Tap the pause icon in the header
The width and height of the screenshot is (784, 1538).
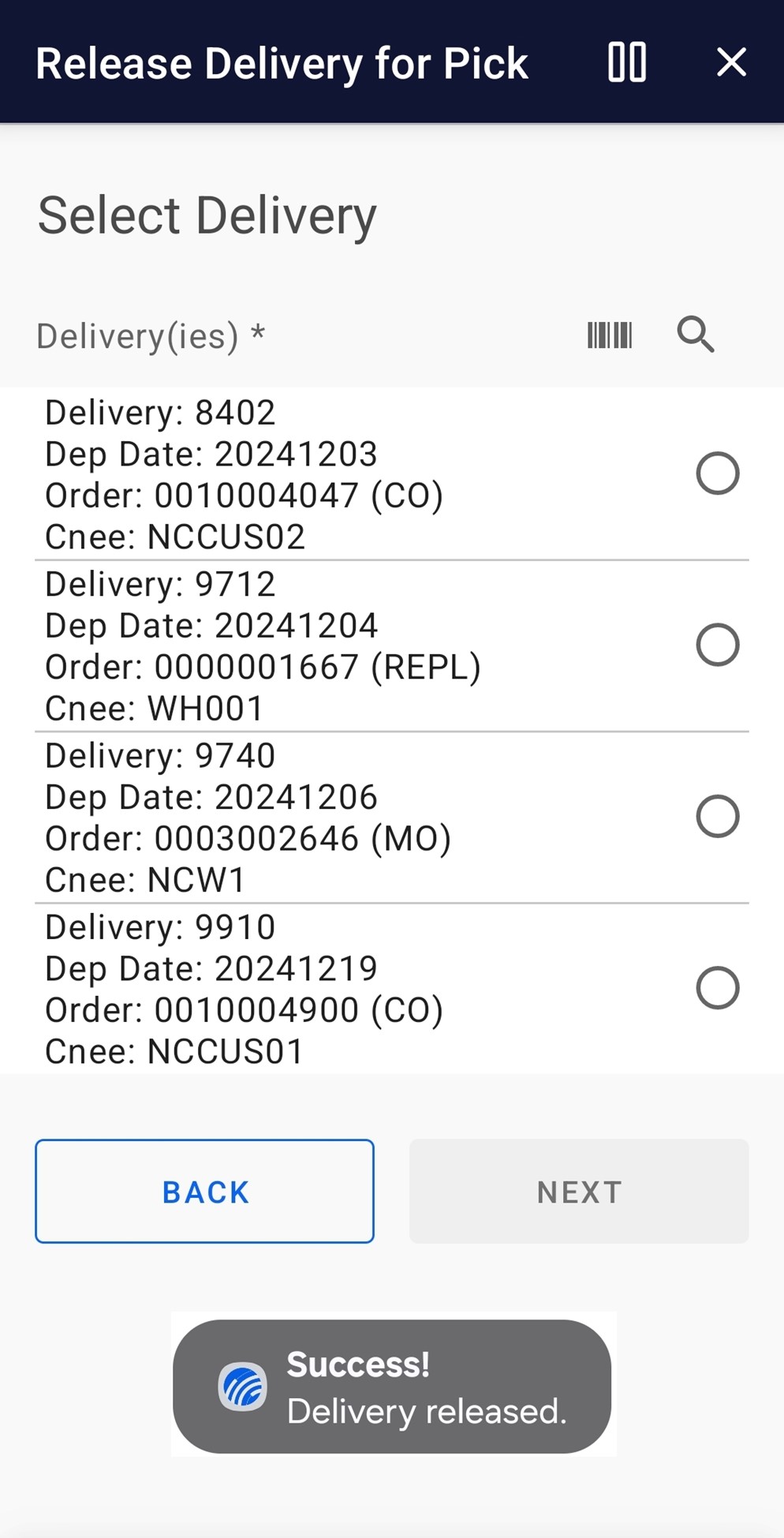tap(627, 62)
